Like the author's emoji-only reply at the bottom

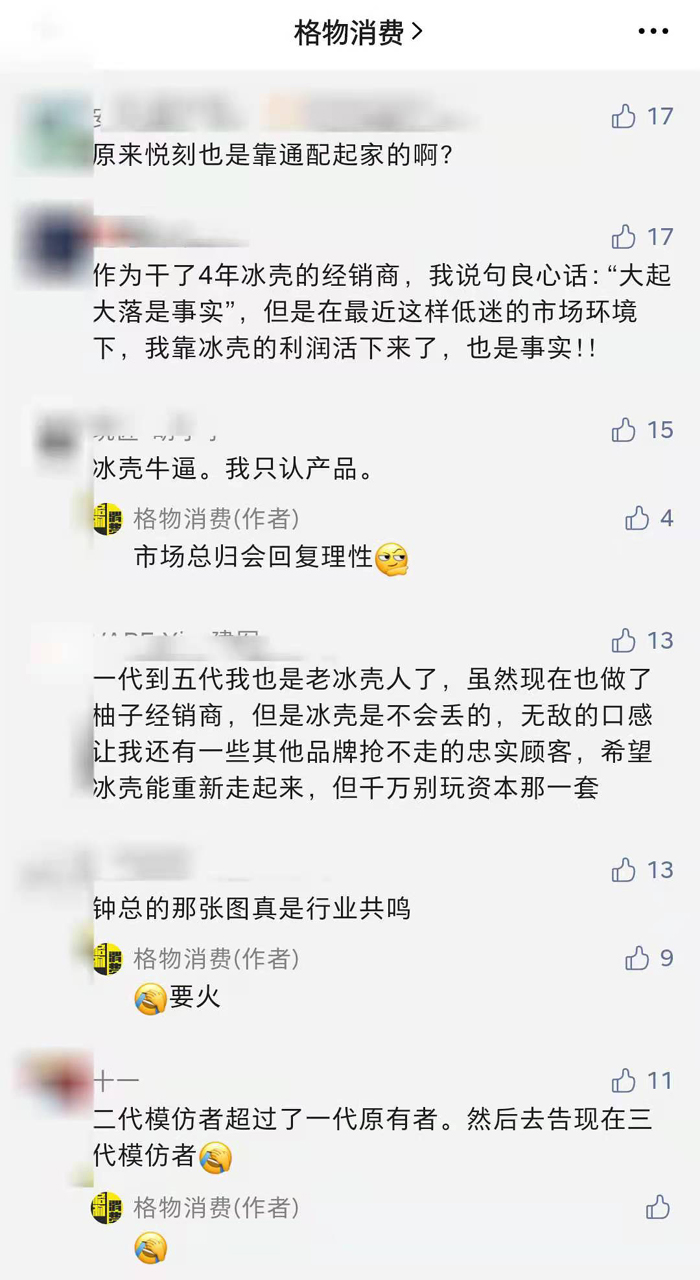point(657,1207)
